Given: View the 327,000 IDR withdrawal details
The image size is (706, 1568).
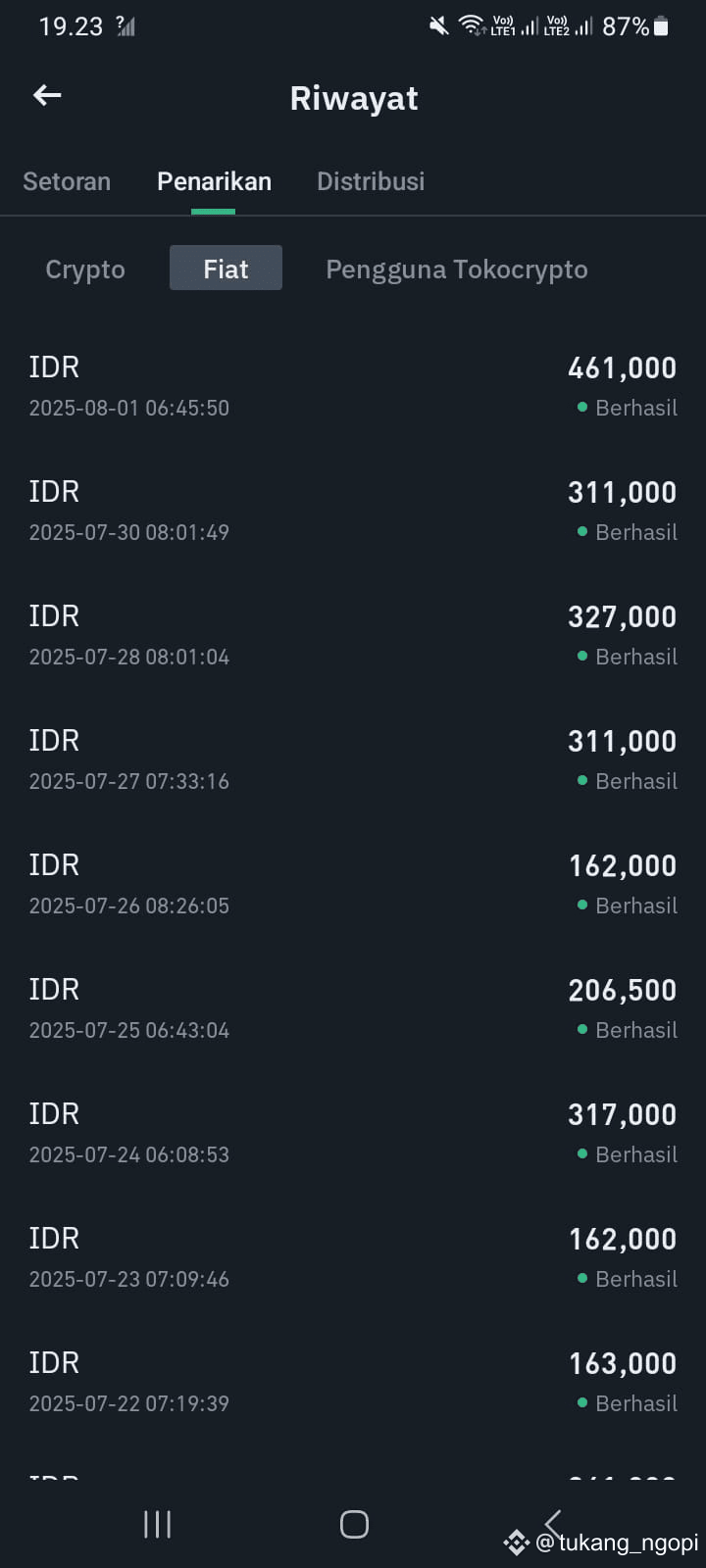Looking at the screenshot, I should [353, 635].
